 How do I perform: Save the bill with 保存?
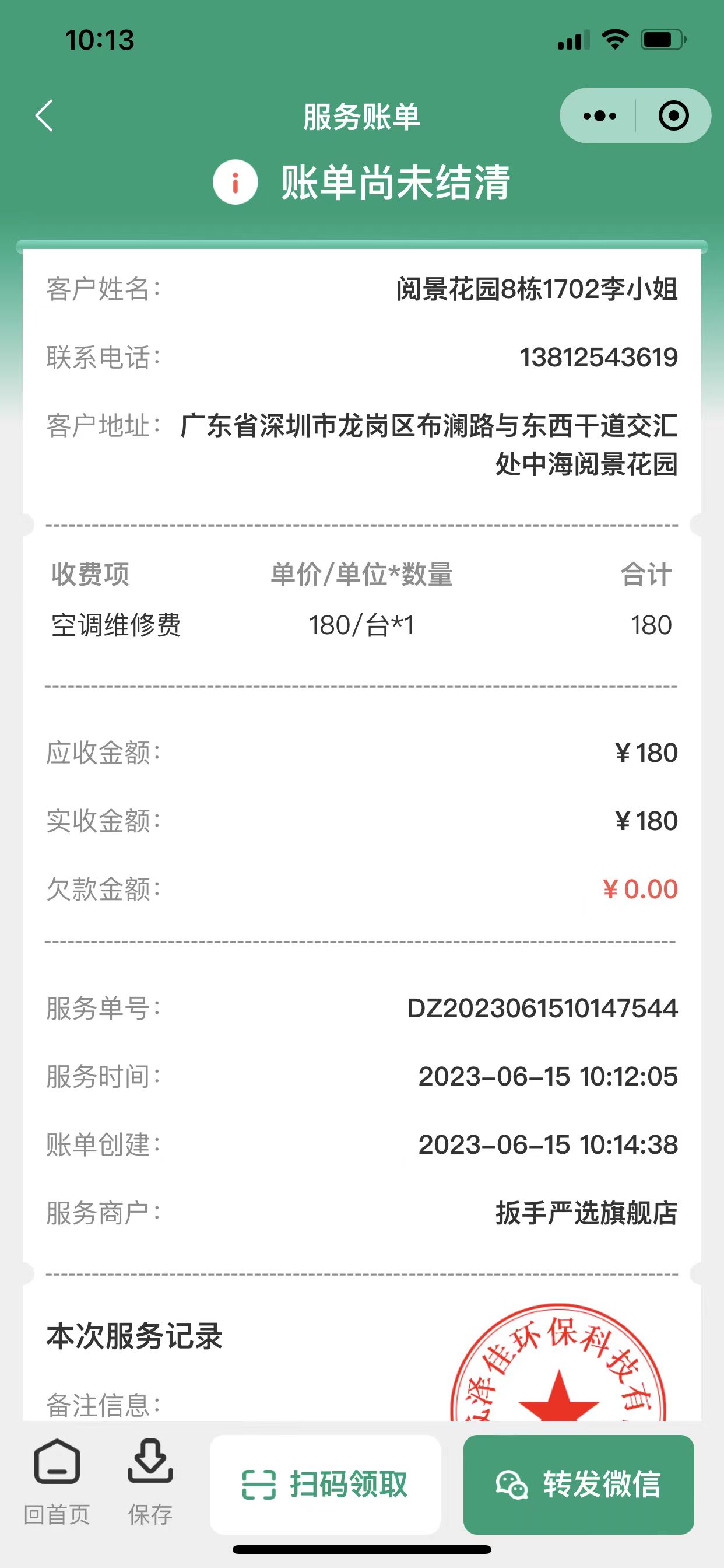click(150, 1483)
